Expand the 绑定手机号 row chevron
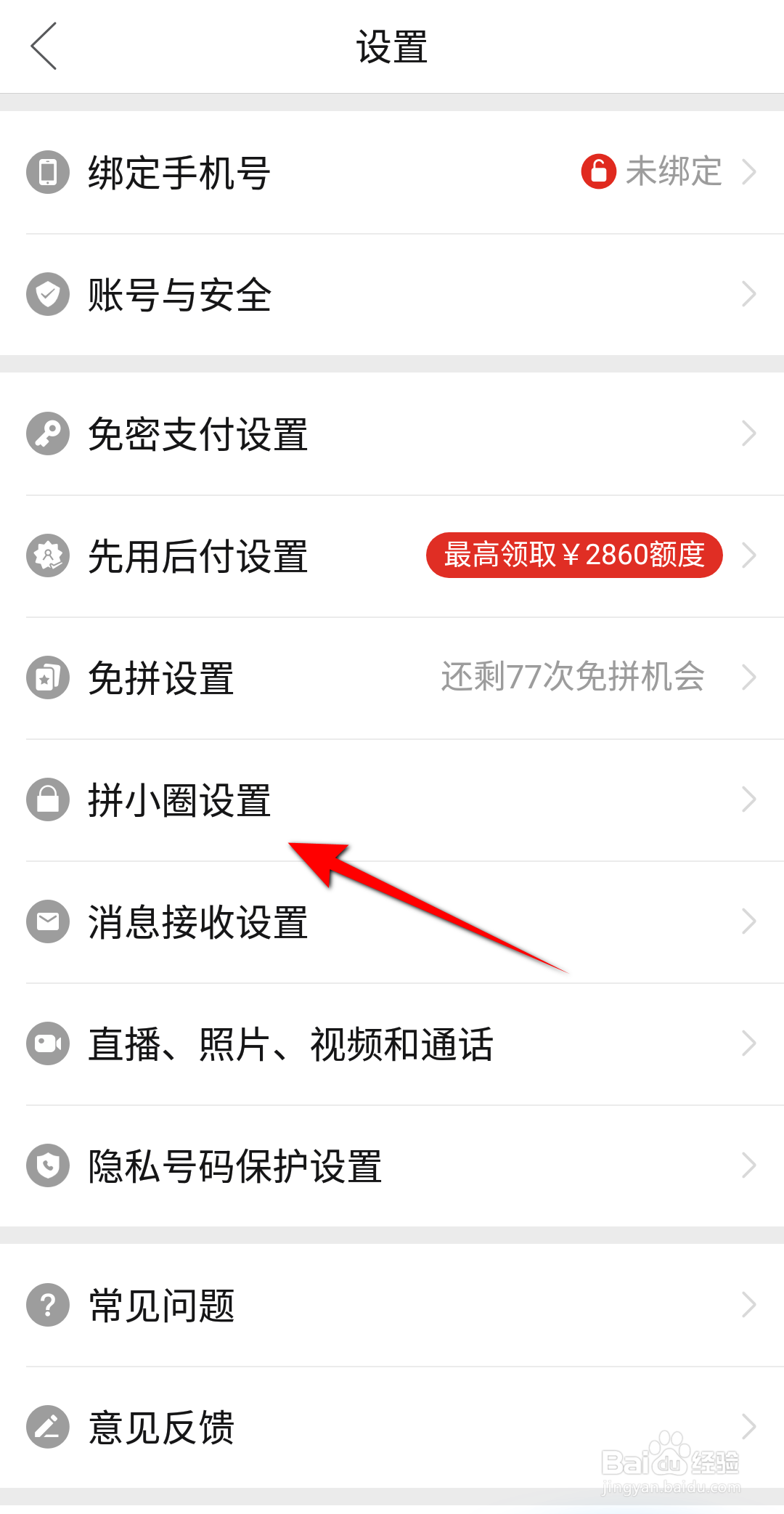 (x=751, y=172)
